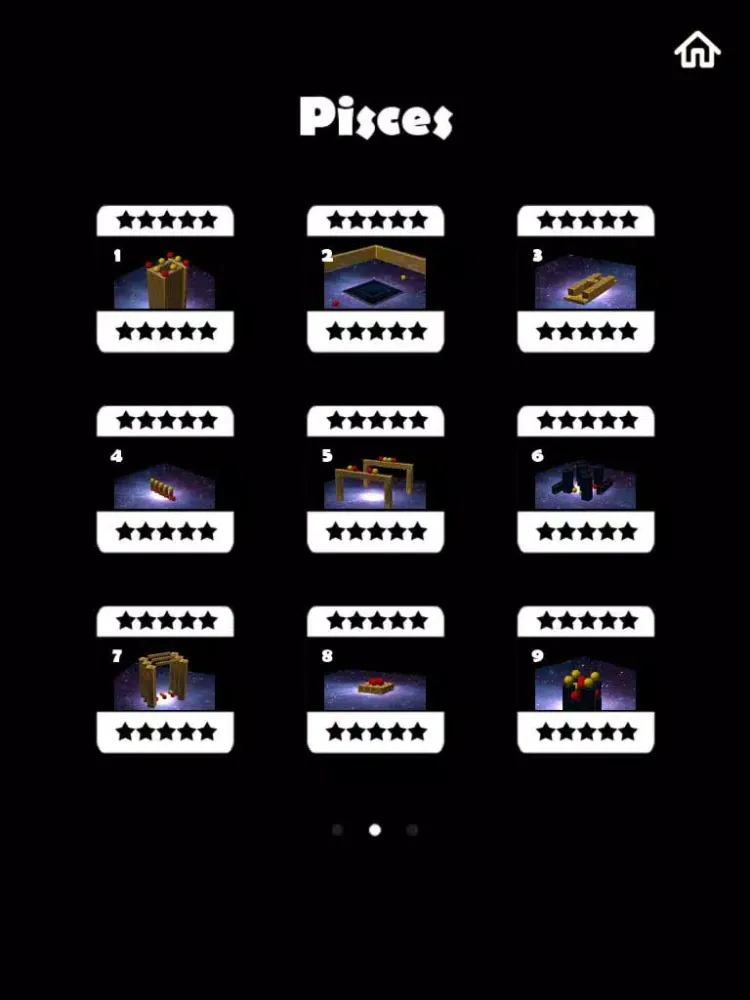This screenshot has height=1000, width=750.
Task: Open Pisces level 2
Action: tap(375, 281)
